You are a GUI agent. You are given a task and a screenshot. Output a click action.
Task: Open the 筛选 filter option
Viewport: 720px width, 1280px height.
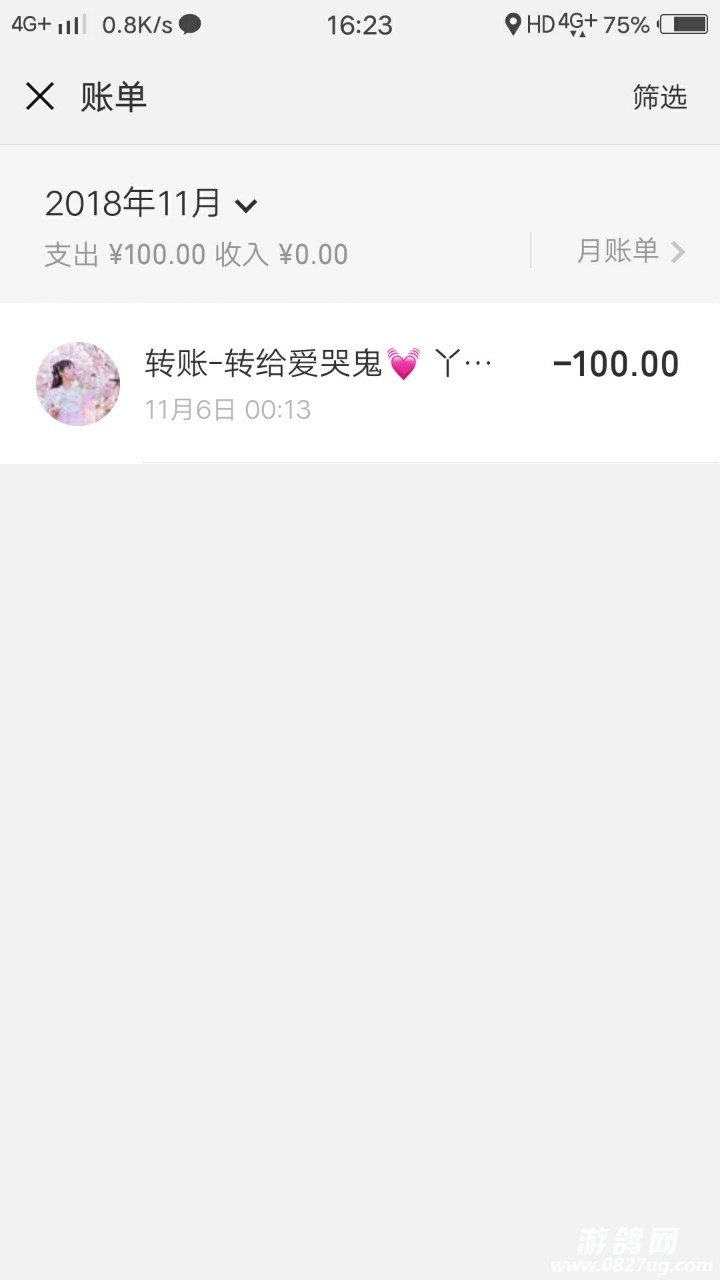coord(659,97)
